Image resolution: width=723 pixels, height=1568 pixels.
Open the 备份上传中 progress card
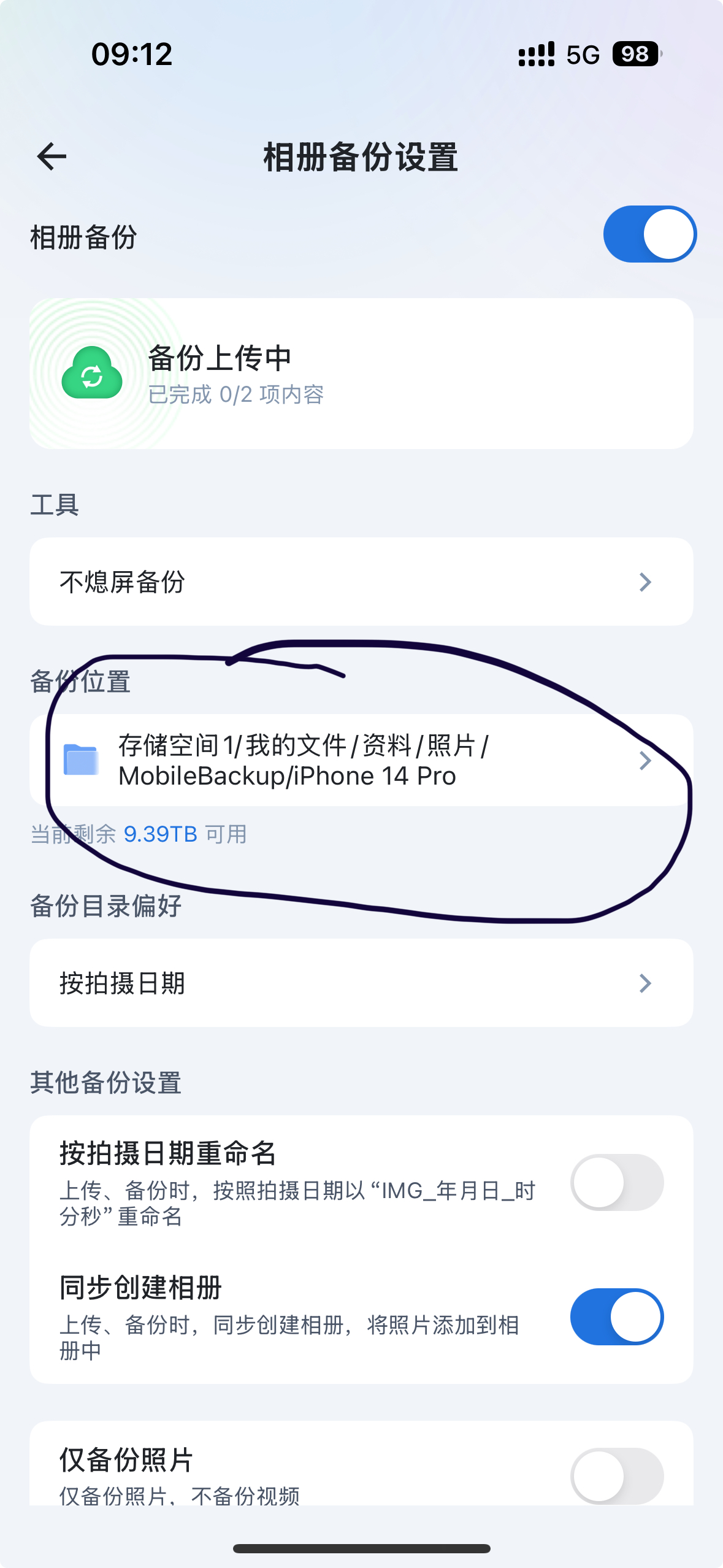tap(361, 374)
